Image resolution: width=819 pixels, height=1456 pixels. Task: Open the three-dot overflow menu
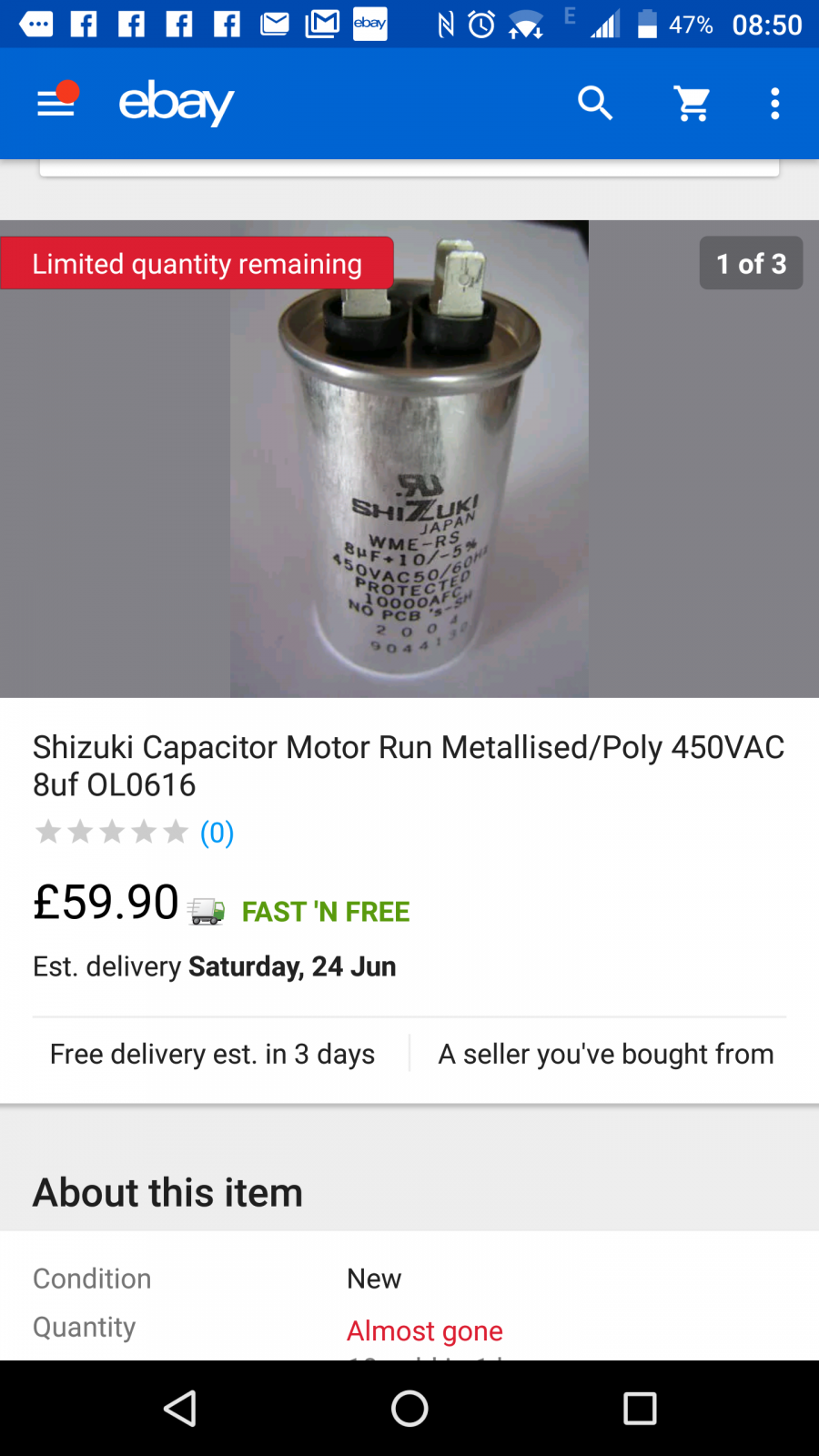click(774, 104)
